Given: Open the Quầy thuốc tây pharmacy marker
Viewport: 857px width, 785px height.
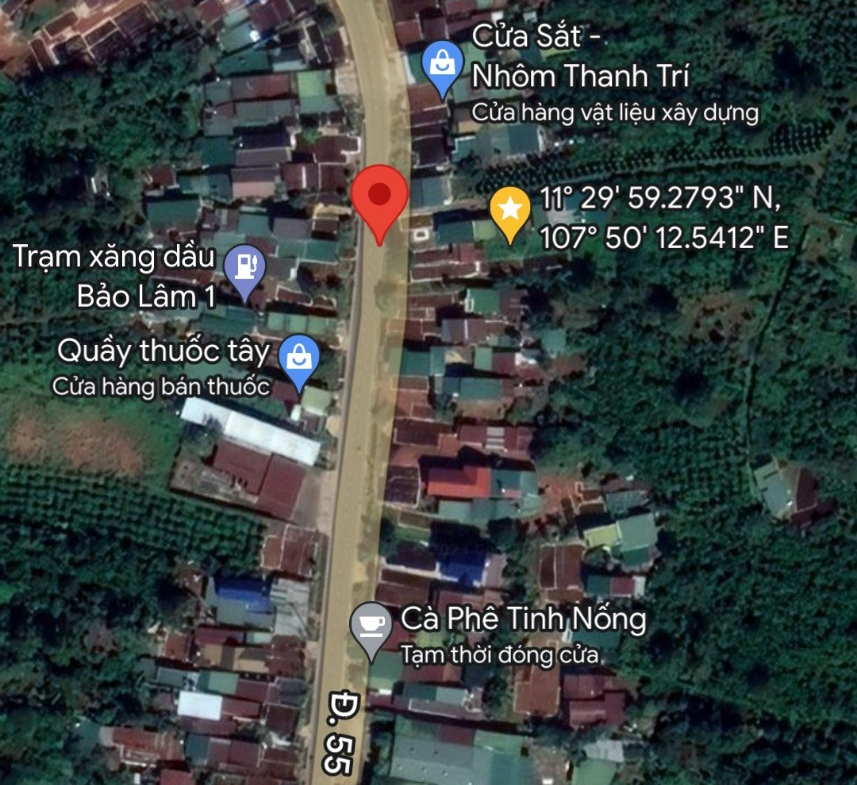Looking at the screenshot, I should 298,357.
